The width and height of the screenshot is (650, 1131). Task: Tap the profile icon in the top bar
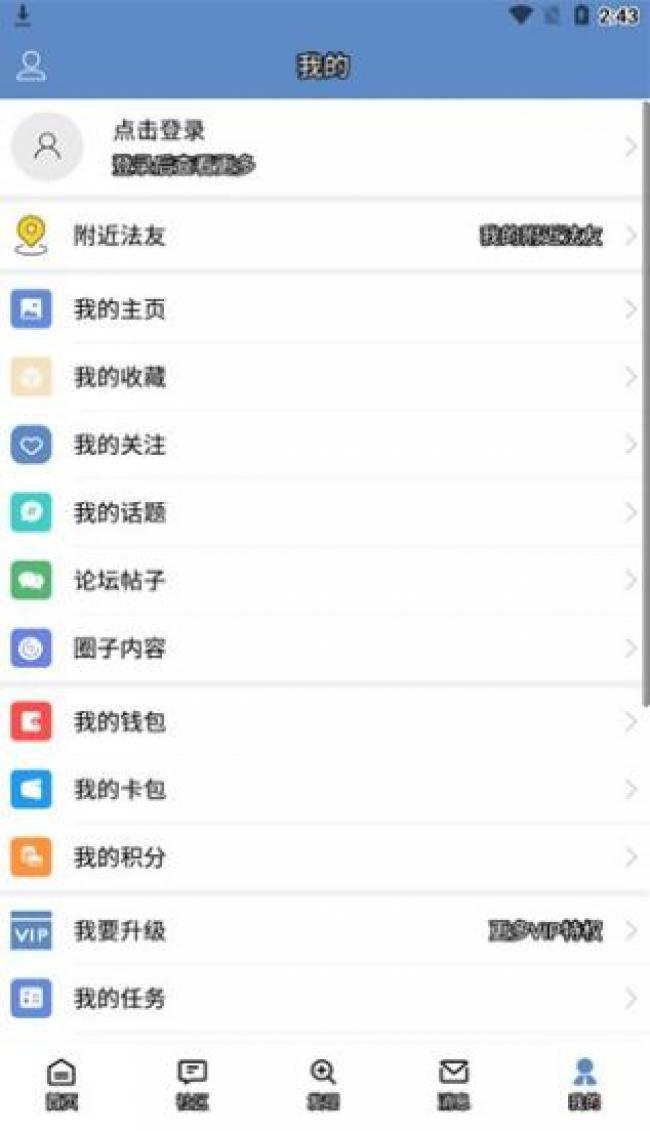(31, 66)
